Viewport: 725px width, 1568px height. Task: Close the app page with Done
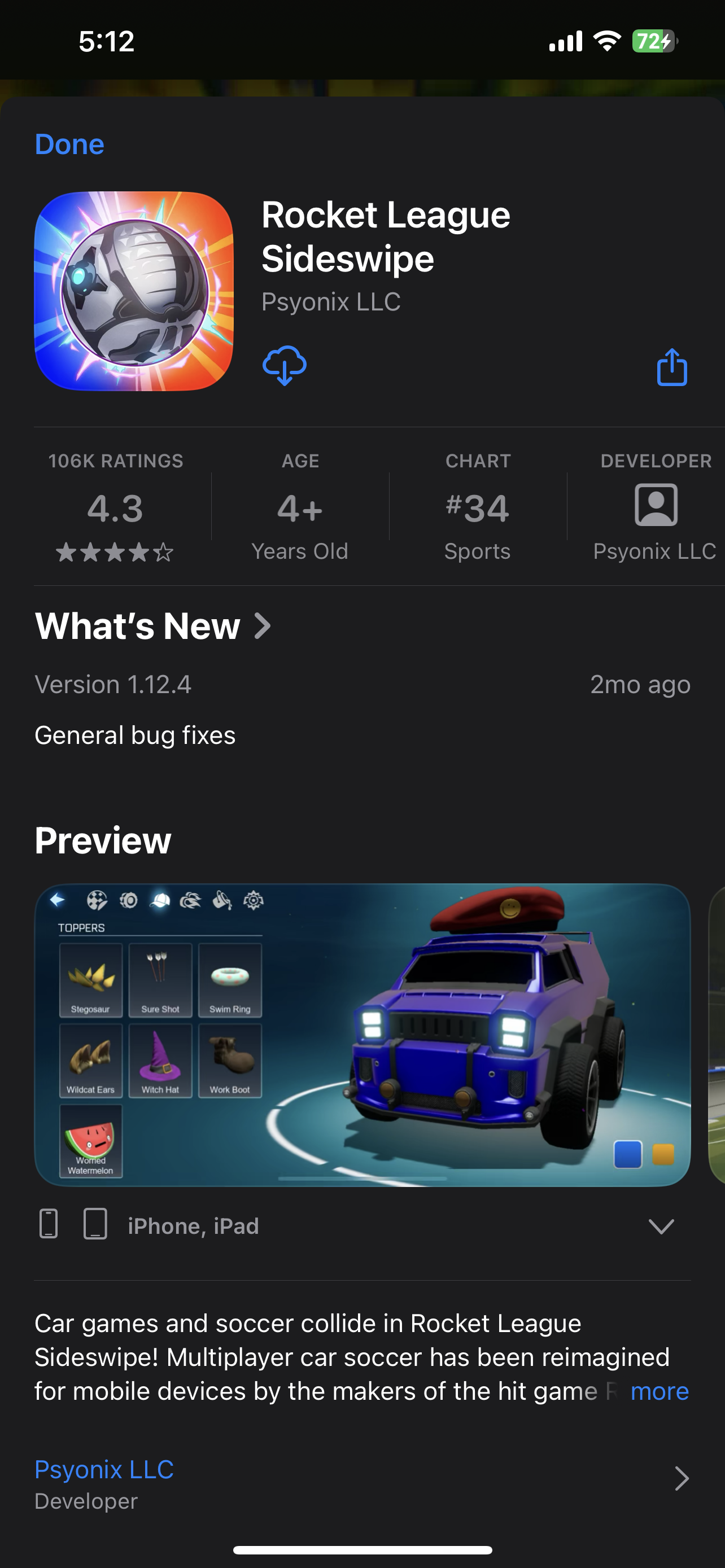coord(69,144)
